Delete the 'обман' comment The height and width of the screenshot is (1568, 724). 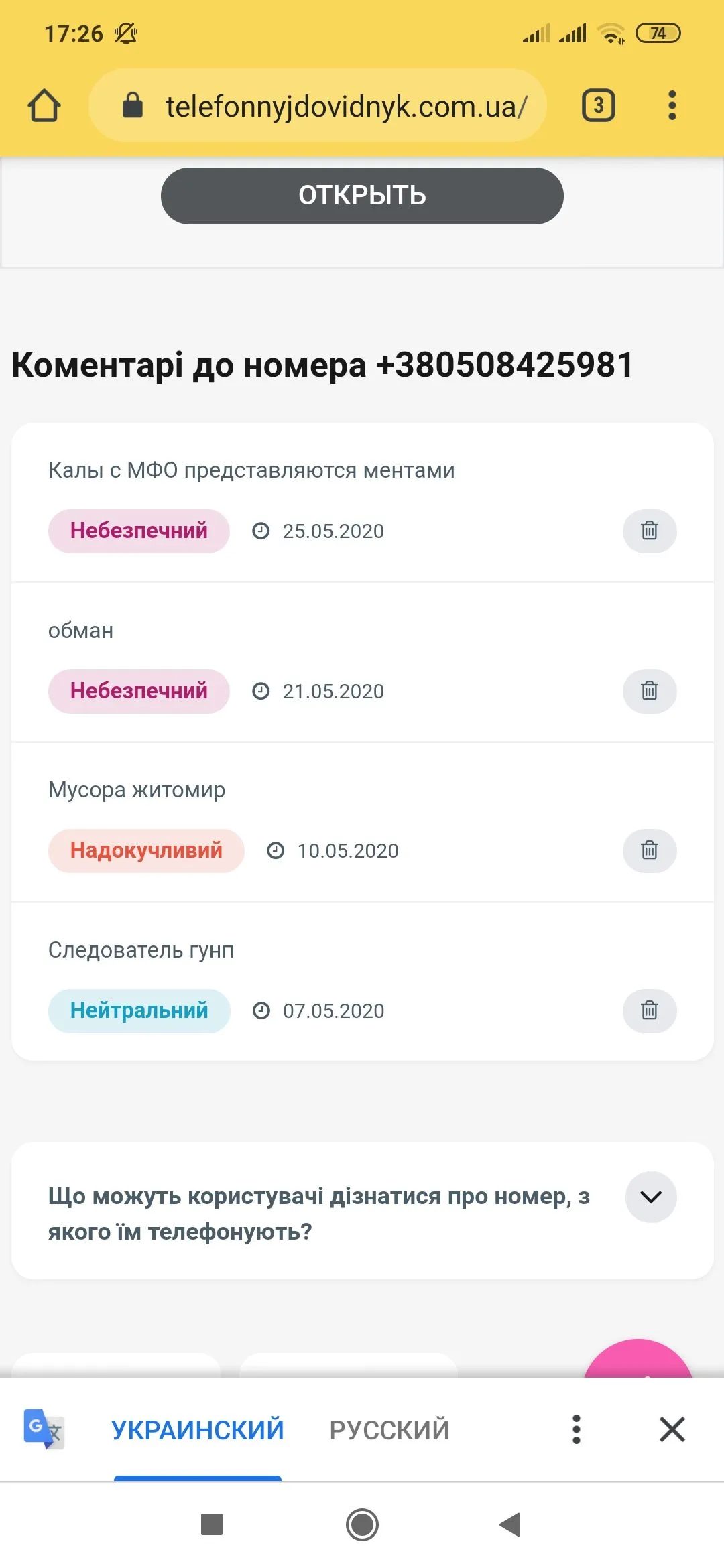650,691
